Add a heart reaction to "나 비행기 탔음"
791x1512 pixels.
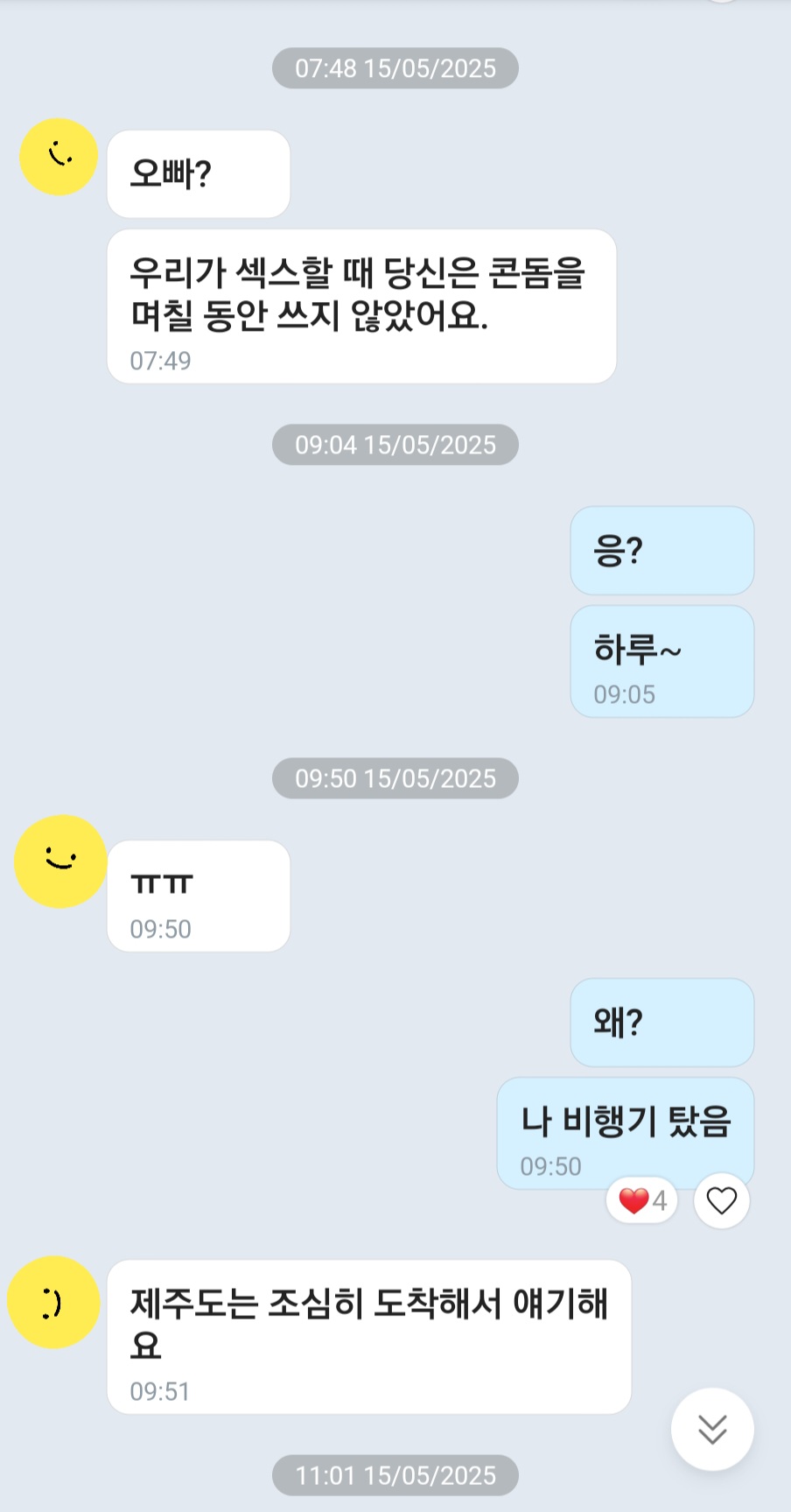721,1200
